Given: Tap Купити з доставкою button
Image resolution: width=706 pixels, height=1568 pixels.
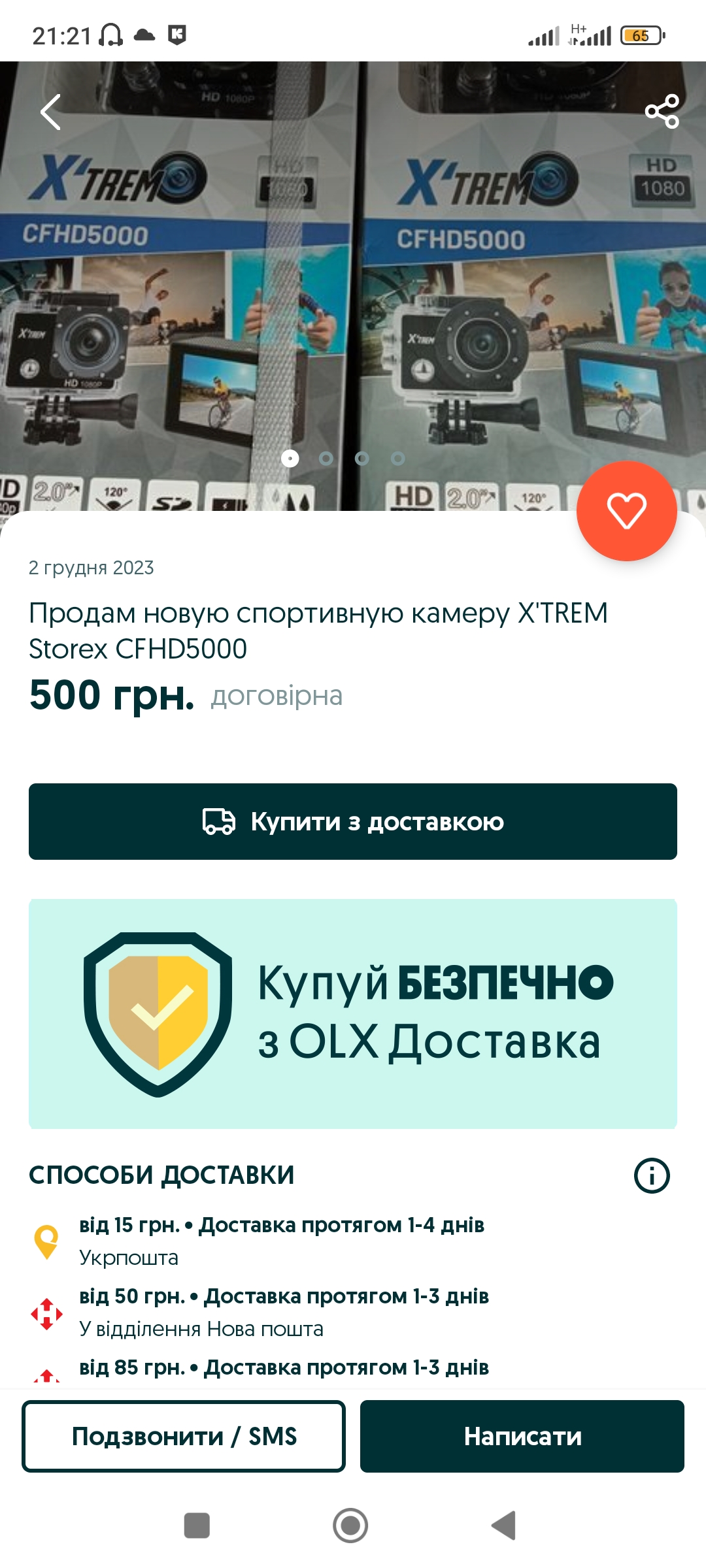Looking at the screenshot, I should click(x=353, y=821).
